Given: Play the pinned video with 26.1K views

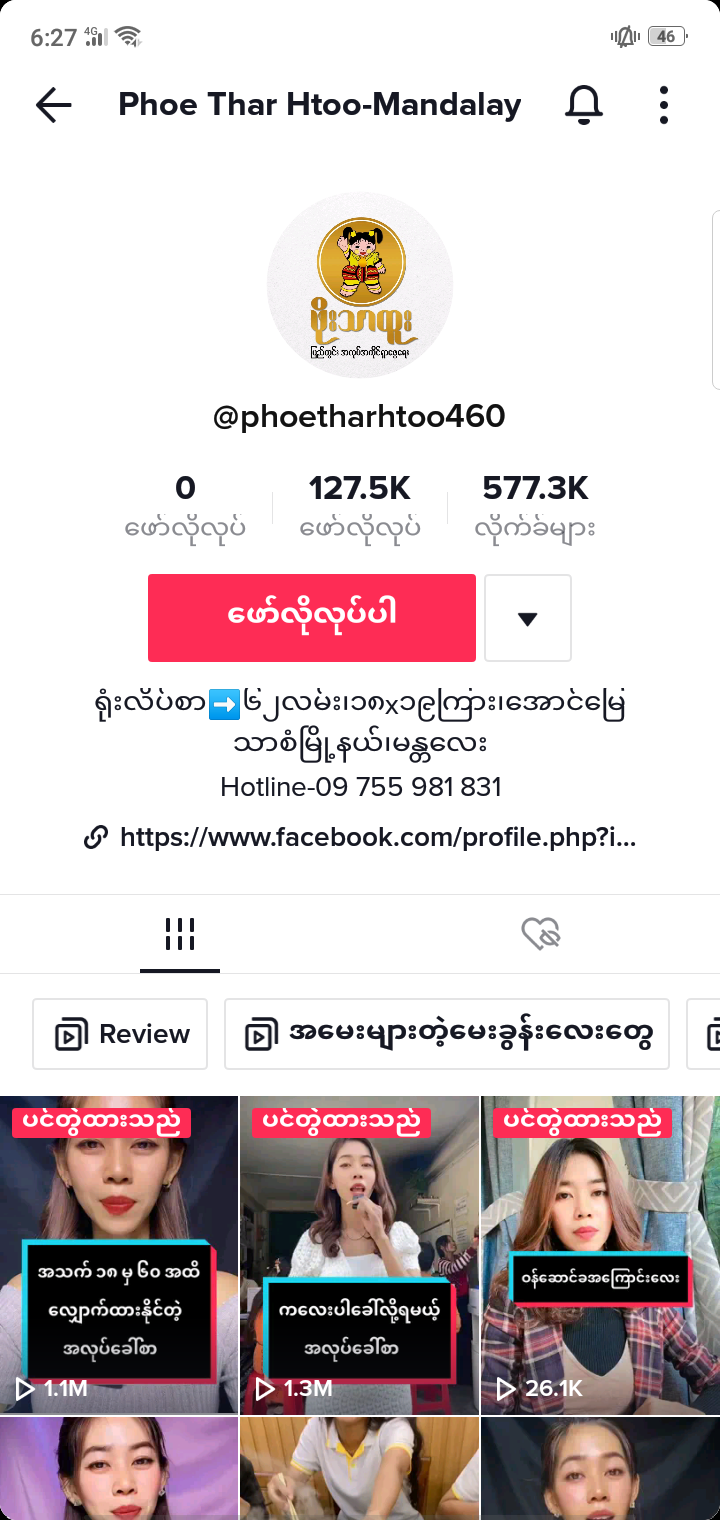Looking at the screenshot, I should 600,1255.
